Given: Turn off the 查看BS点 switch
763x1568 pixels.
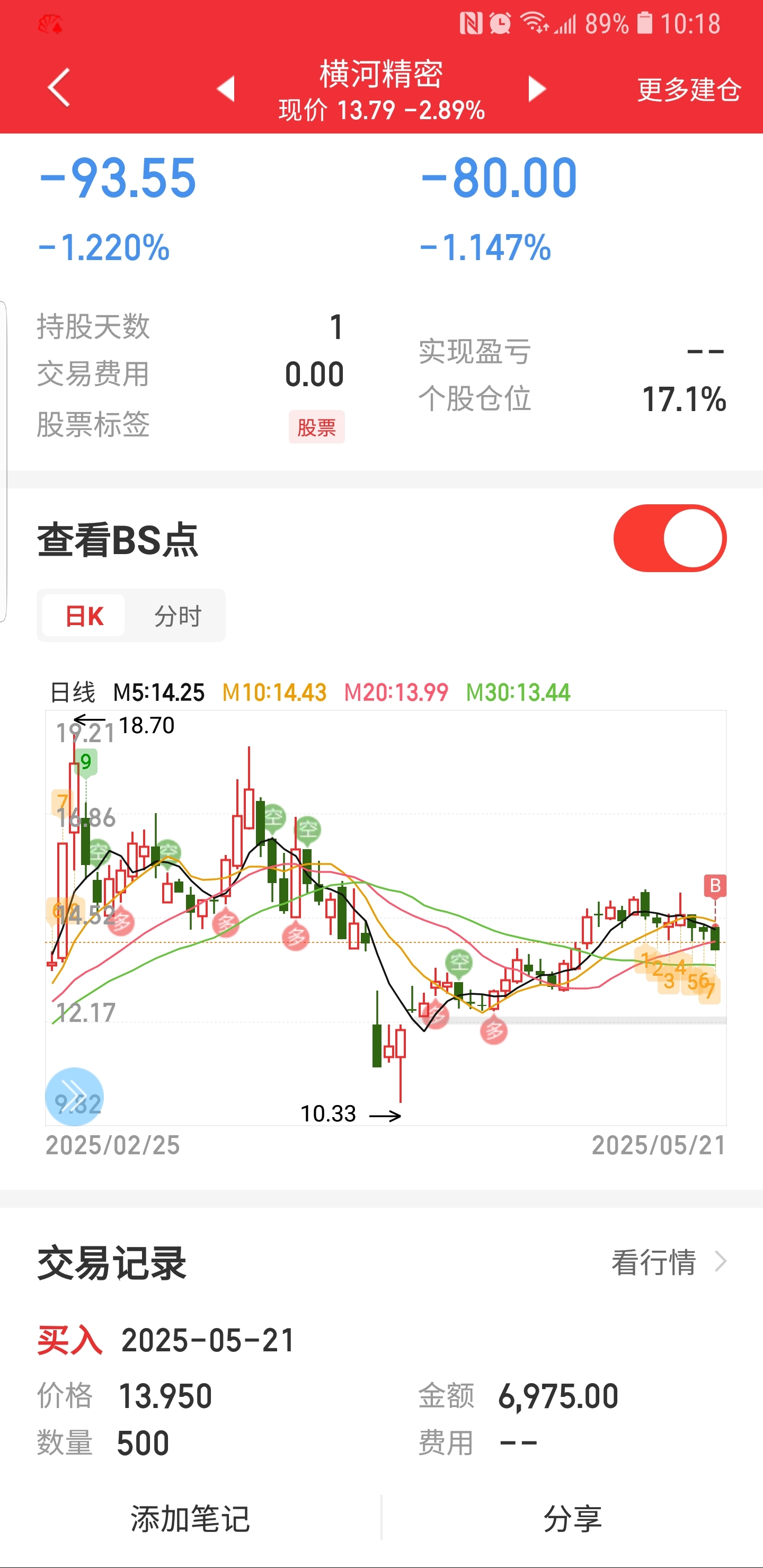Looking at the screenshot, I should tap(670, 538).
